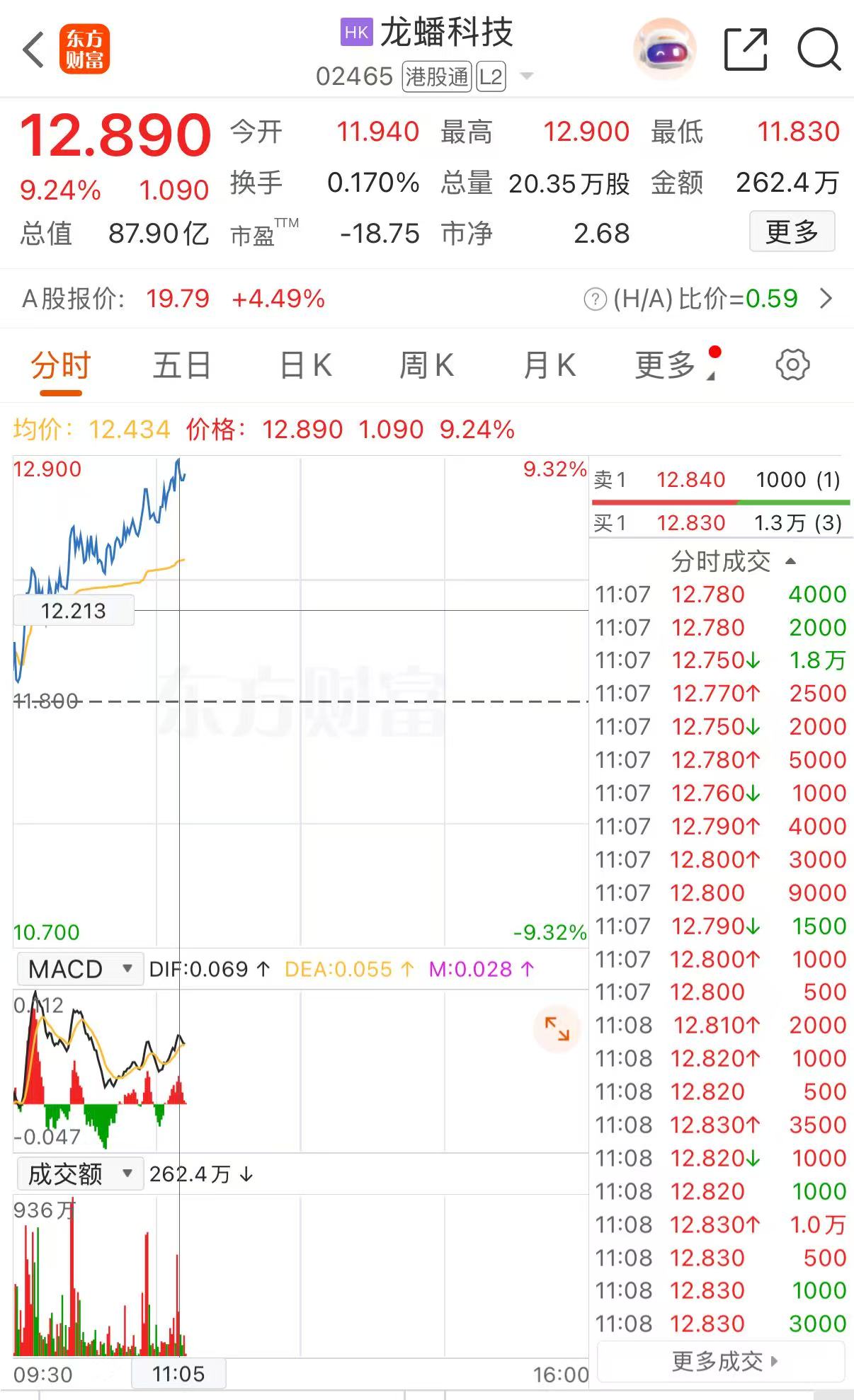Screen dimensions: 854x1400
Task: Switch to the 月K chart tab
Action: (x=550, y=366)
